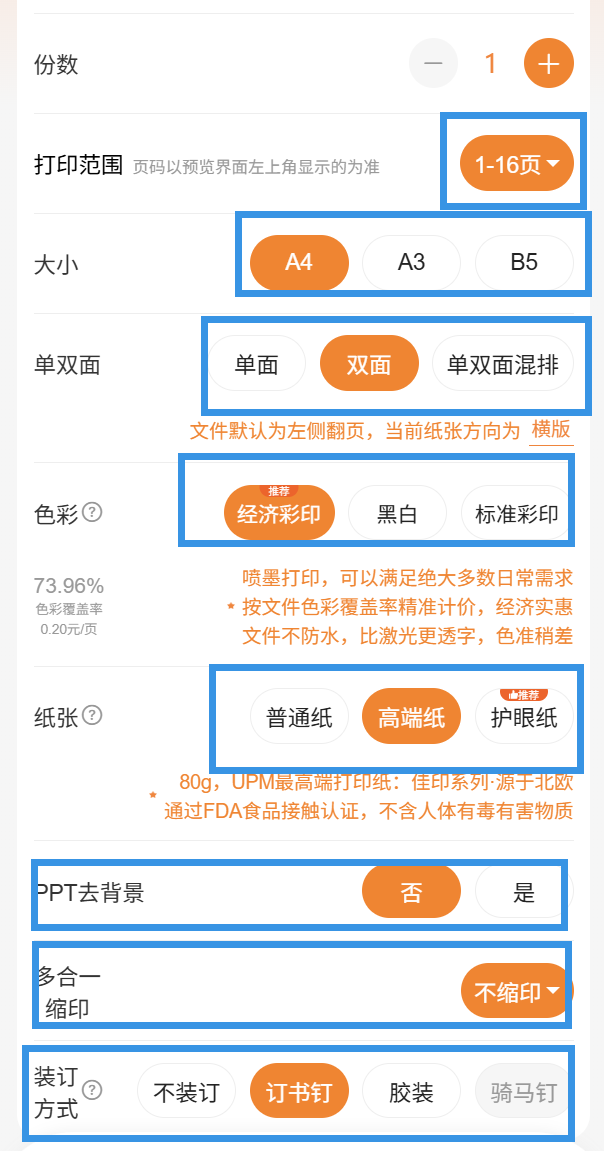Image resolution: width=604 pixels, height=1151 pixels.
Task: Select 不装订 binding option
Action: 186,1092
